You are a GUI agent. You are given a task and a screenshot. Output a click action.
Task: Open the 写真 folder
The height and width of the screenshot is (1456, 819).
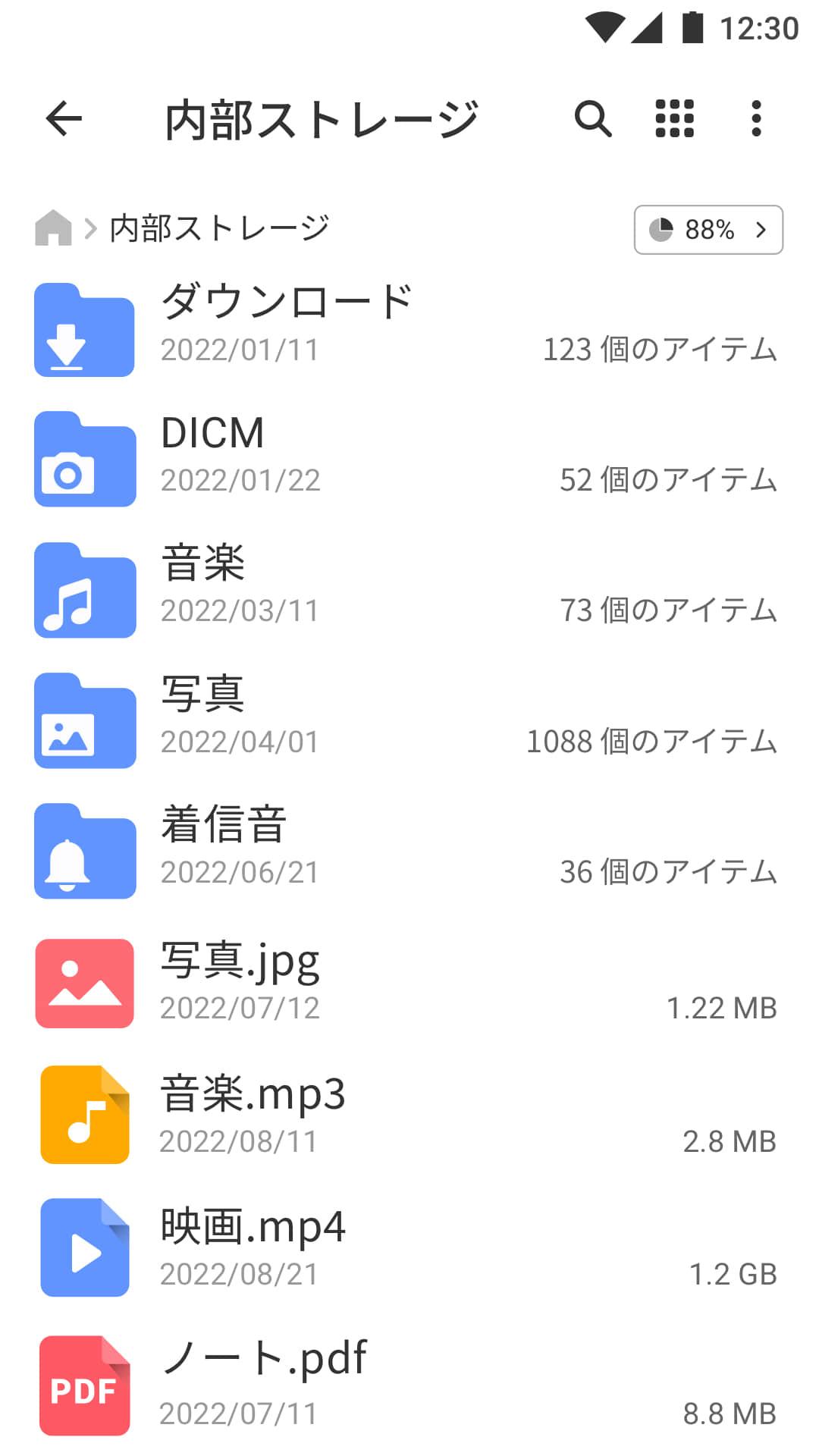[x=409, y=720]
